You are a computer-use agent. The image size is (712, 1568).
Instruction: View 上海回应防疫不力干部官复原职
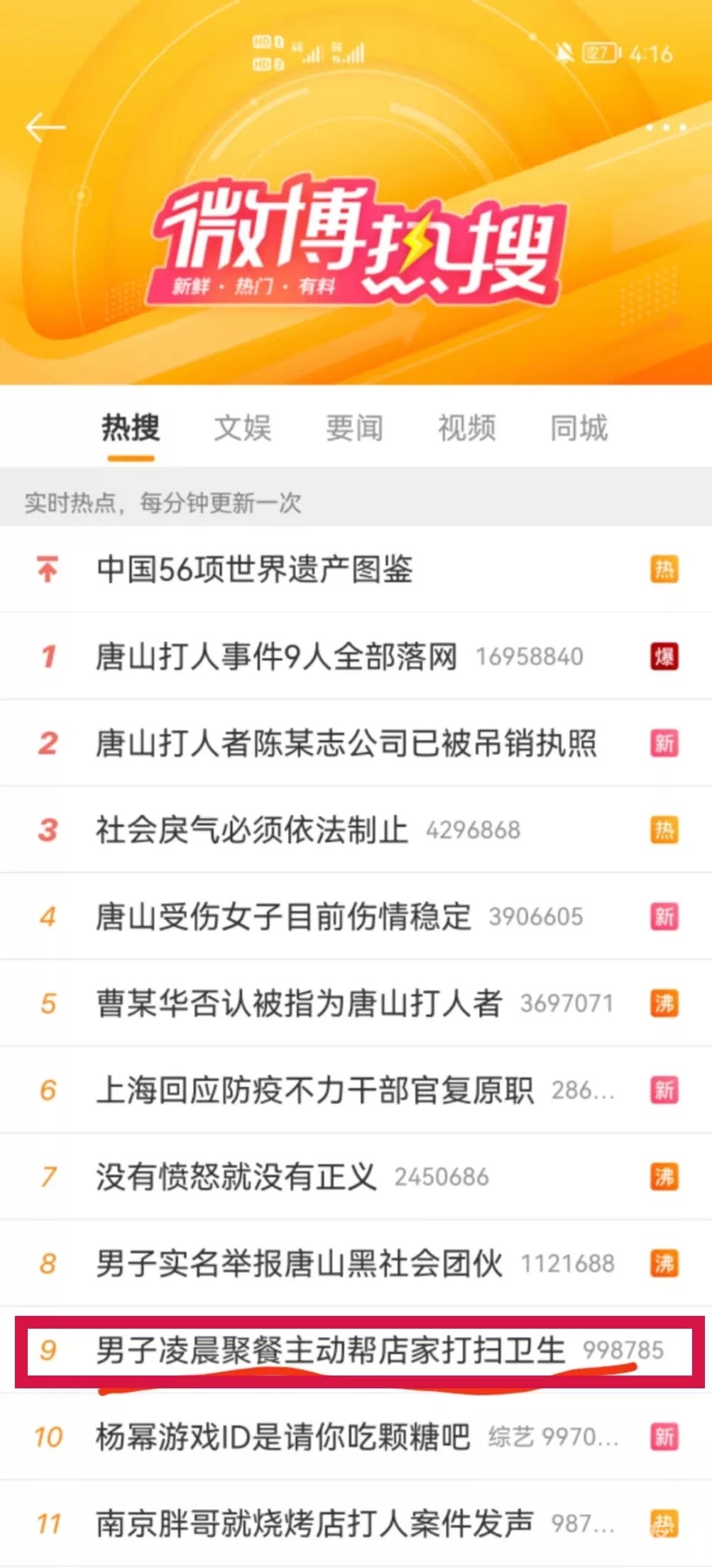click(314, 1090)
